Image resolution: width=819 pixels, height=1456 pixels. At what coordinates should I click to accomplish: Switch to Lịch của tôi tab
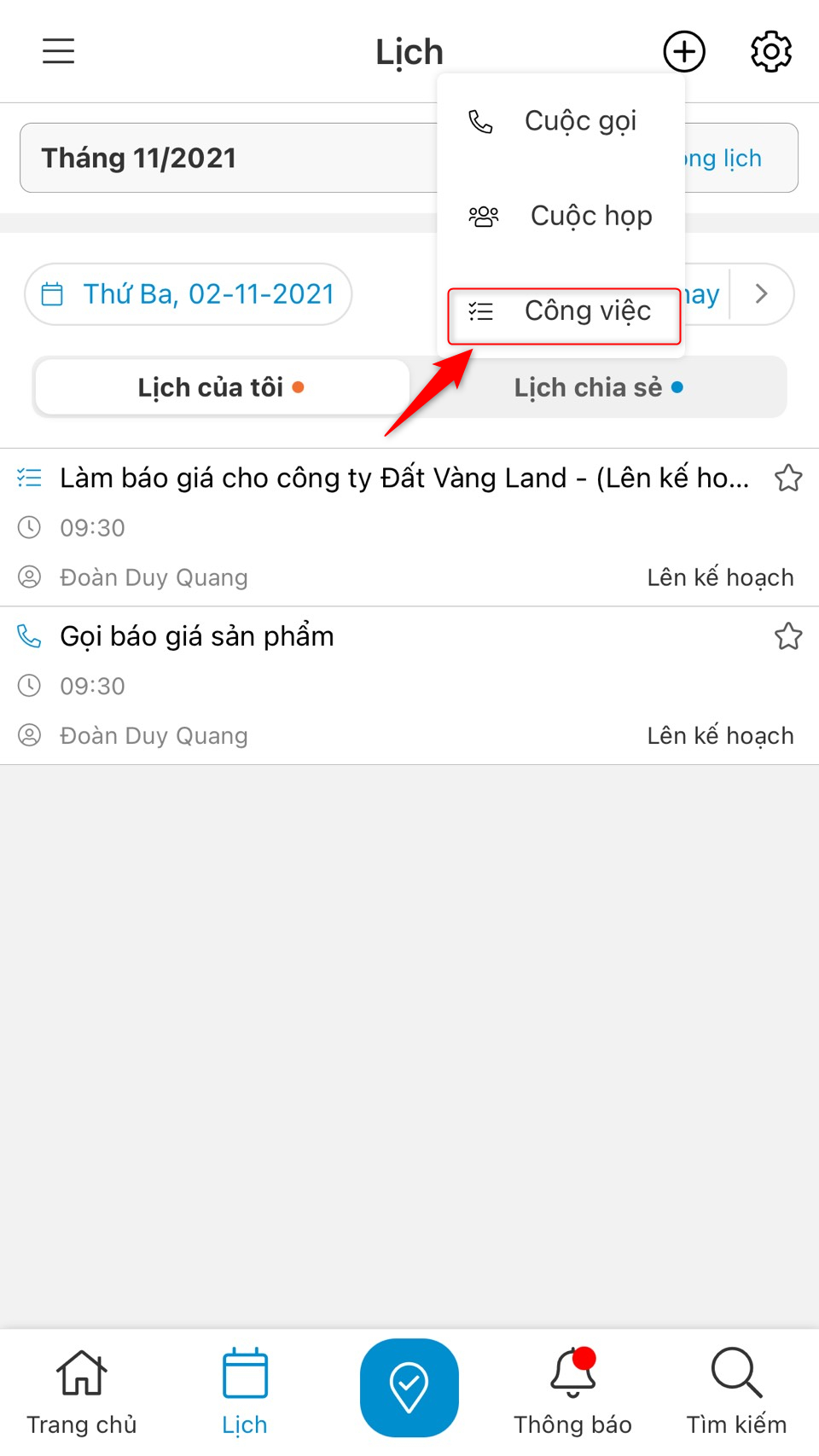[222, 388]
